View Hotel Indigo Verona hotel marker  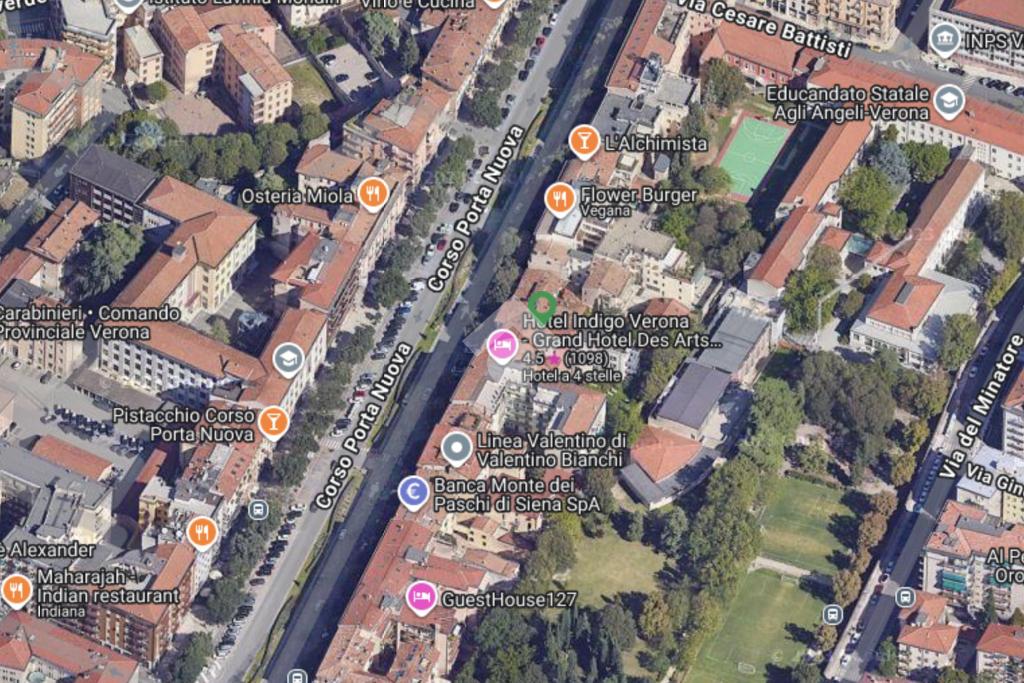tap(502, 346)
